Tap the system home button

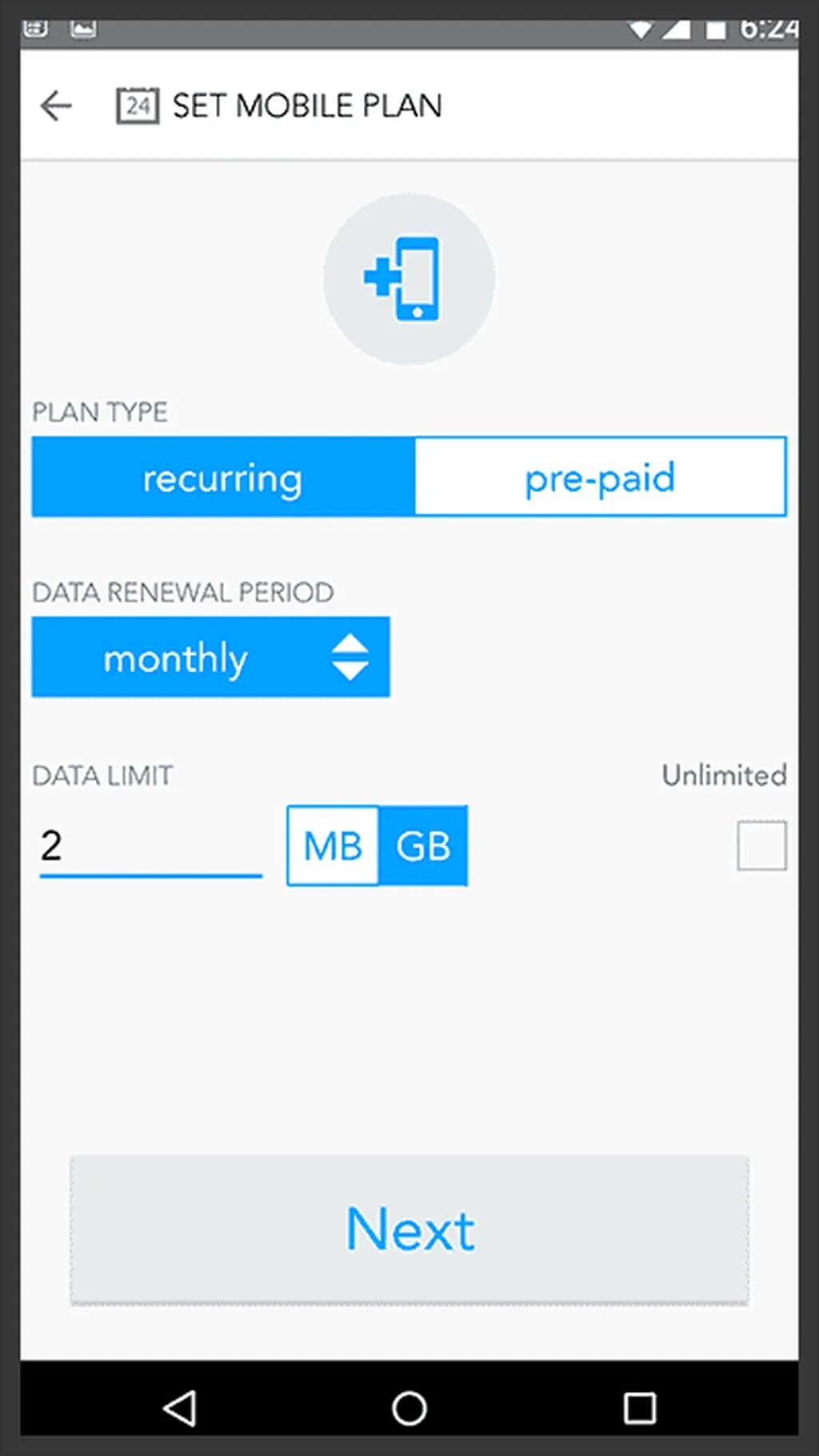pos(409,1408)
